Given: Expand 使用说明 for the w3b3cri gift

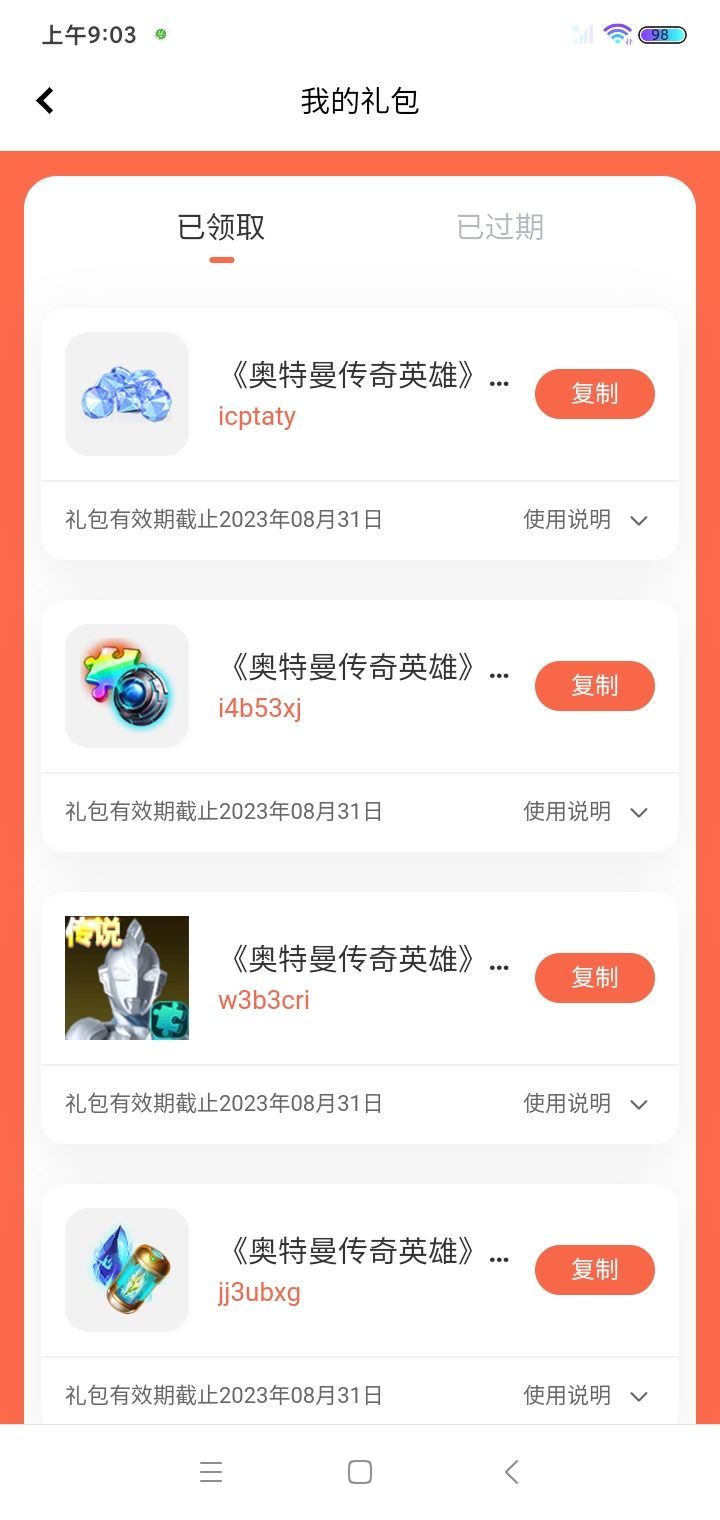Looking at the screenshot, I should tap(586, 1104).
